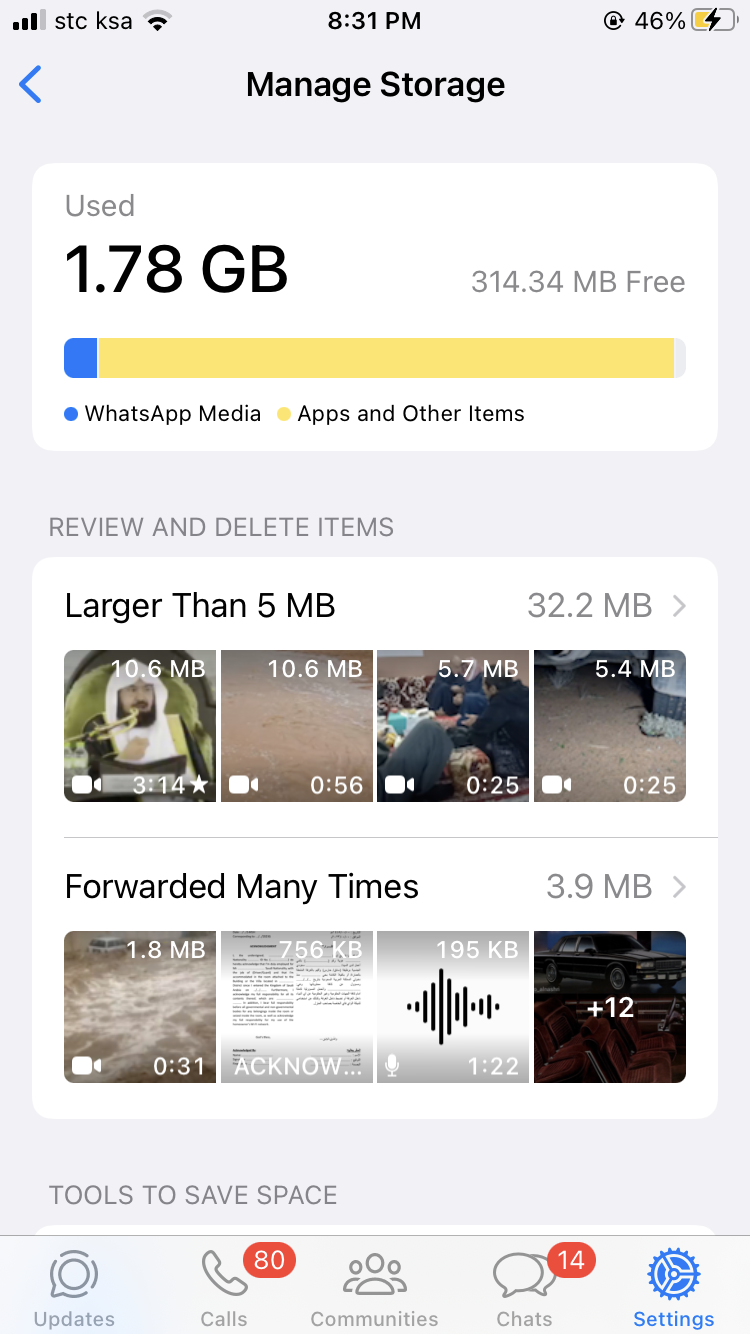The image size is (750, 1334).
Task: Select the Settings tab
Action: pos(674,1290)
